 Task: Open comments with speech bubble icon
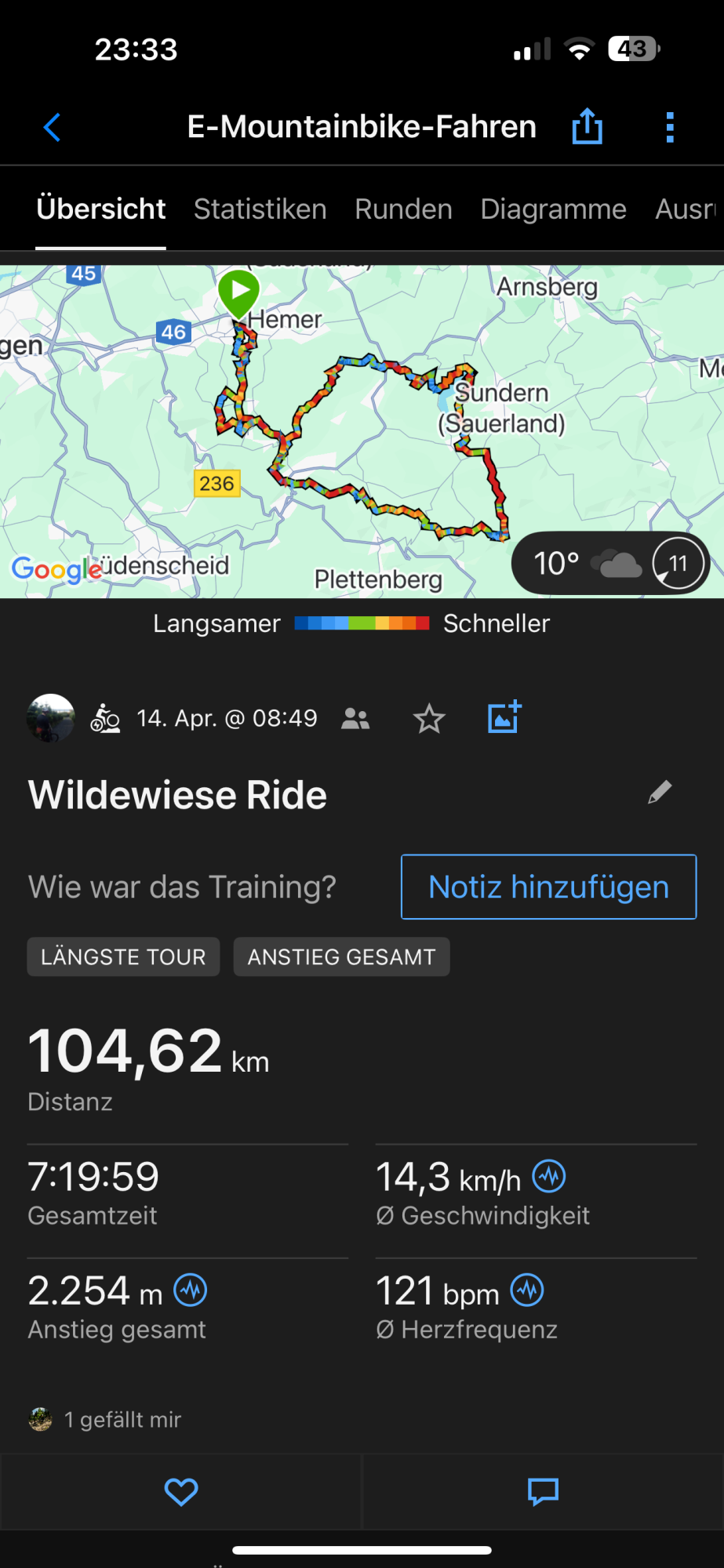[x=543, y=1491]
